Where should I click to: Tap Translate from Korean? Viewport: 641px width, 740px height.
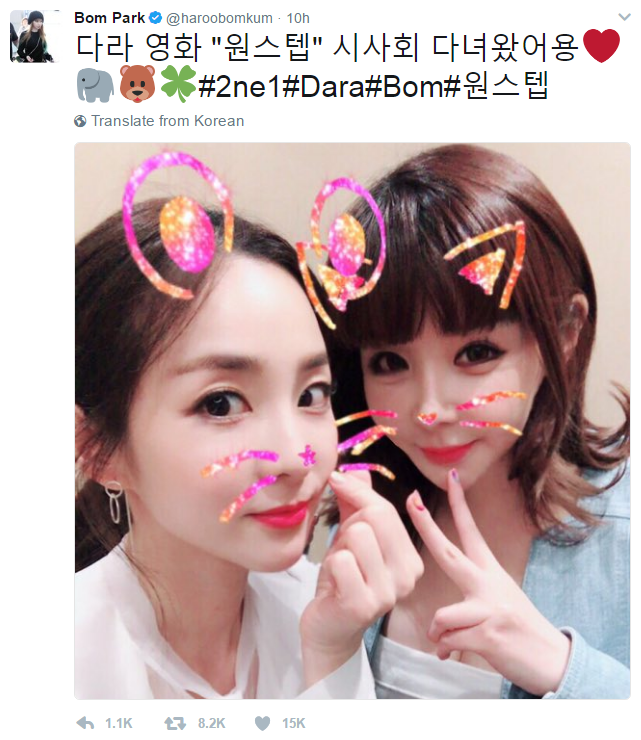pyautogui.click(x=166, y=121)
